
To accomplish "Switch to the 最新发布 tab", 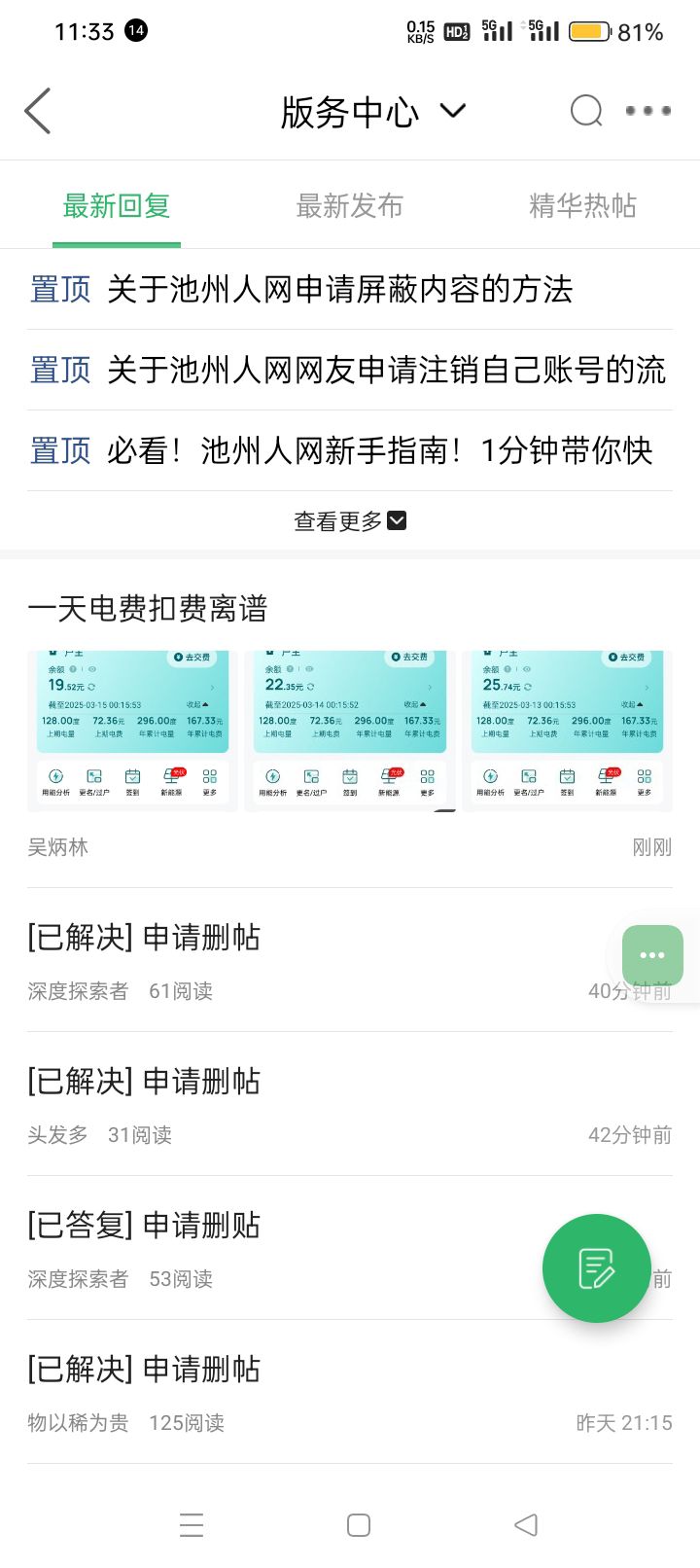I will coord(349,206).
